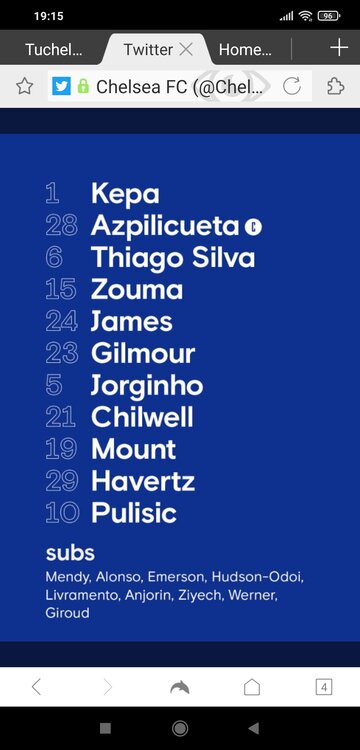The image size is (360, 750).
Task: Bookmark this page with the star
Action: click(x=24, y=87)
